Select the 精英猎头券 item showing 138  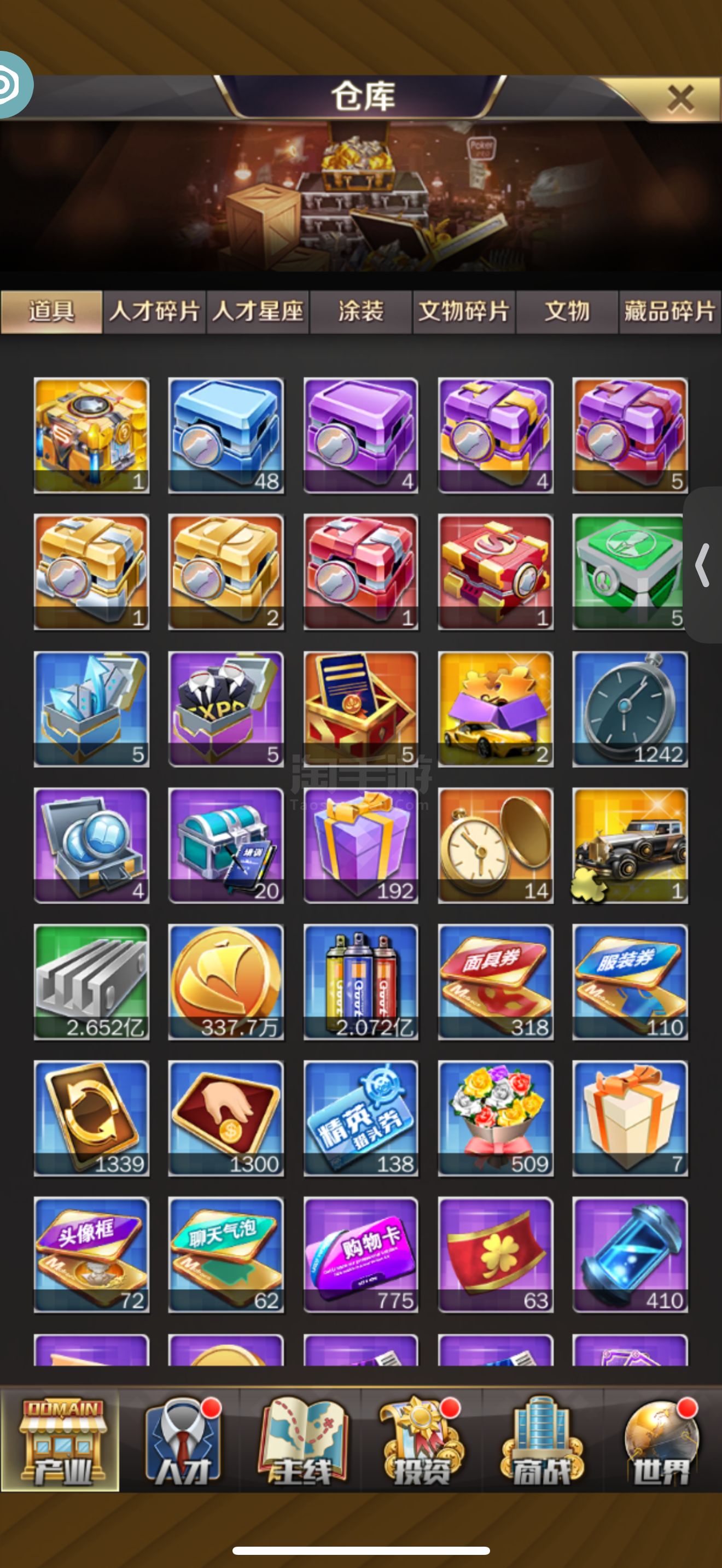pos(361,1118)
